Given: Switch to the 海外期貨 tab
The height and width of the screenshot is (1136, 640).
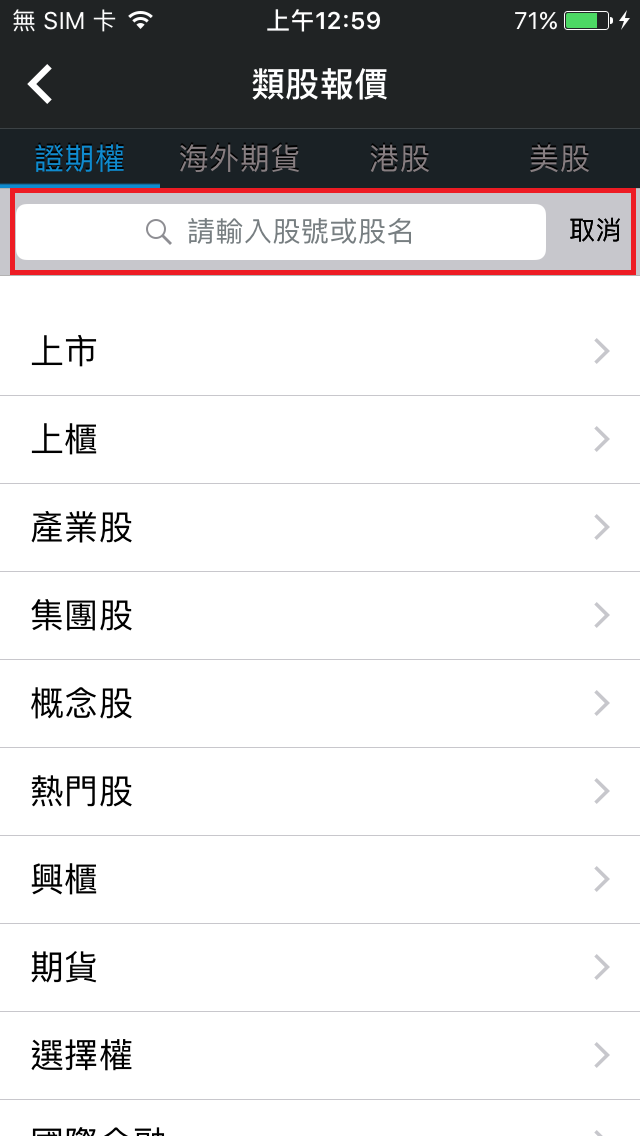Looking at the screenshot, I should pos(240,159).
